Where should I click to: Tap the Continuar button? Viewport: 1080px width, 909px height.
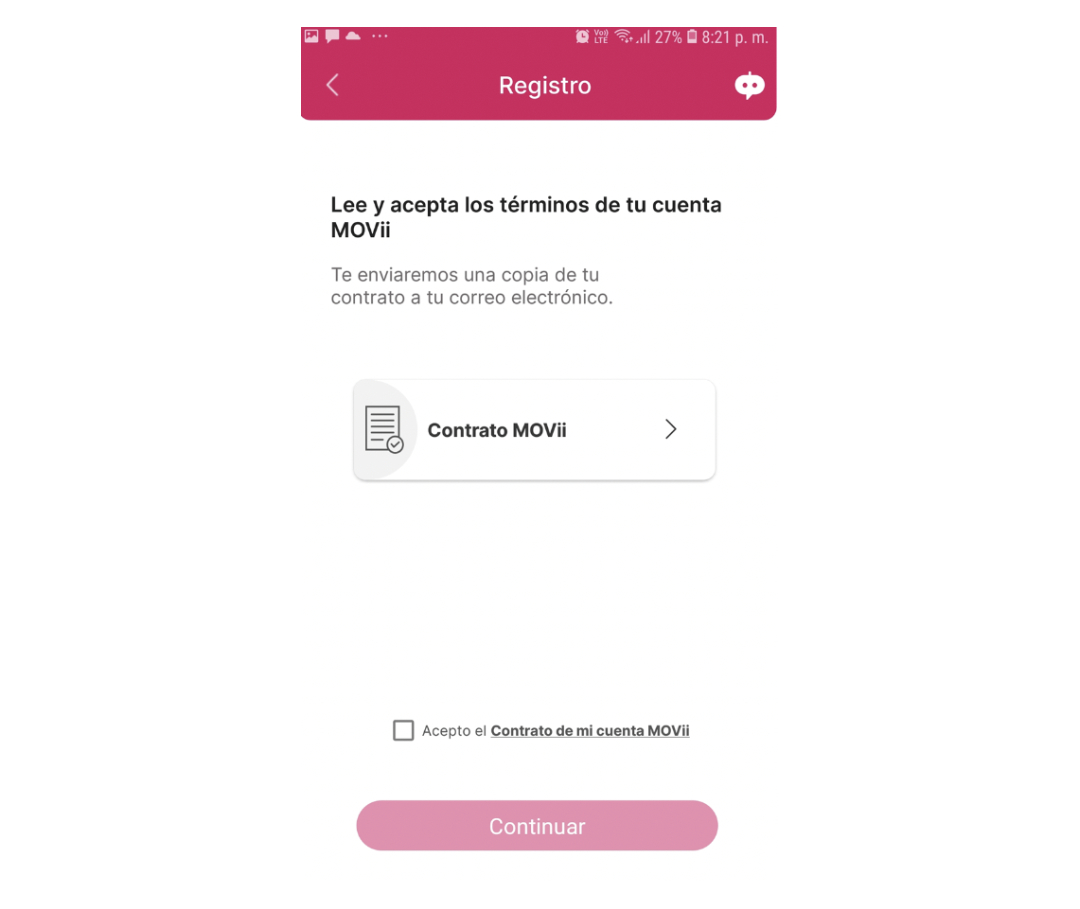point(537,826)
